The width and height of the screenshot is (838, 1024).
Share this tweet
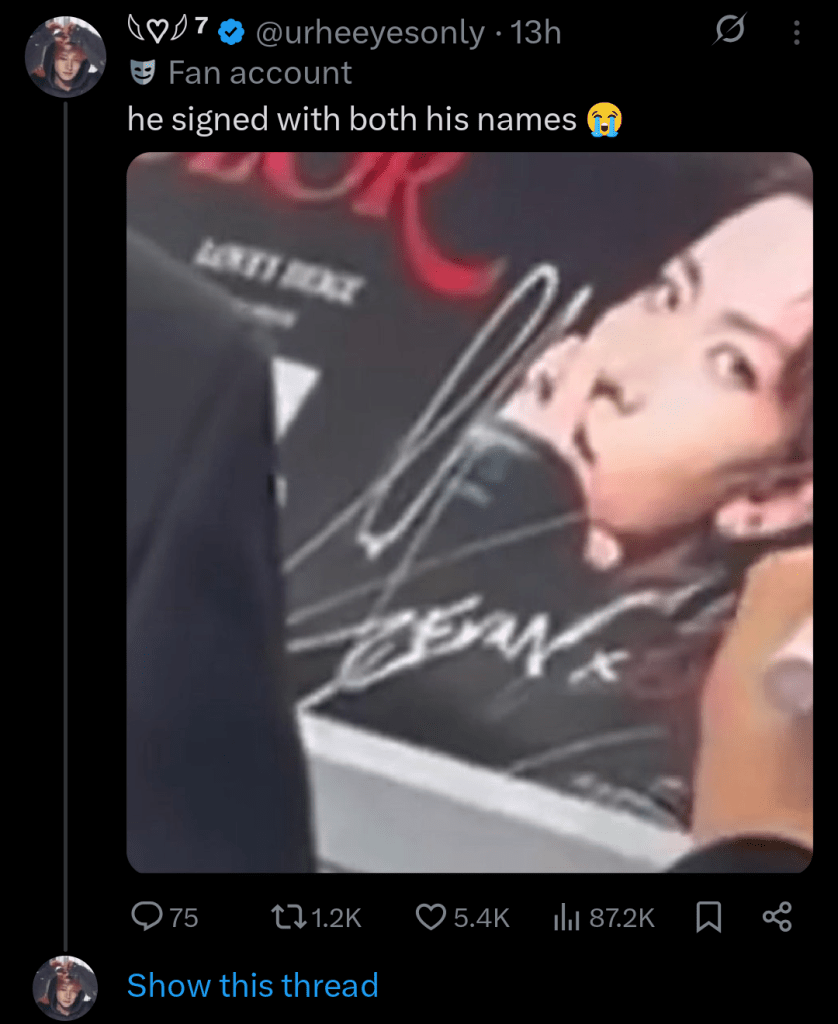[777, 916]
